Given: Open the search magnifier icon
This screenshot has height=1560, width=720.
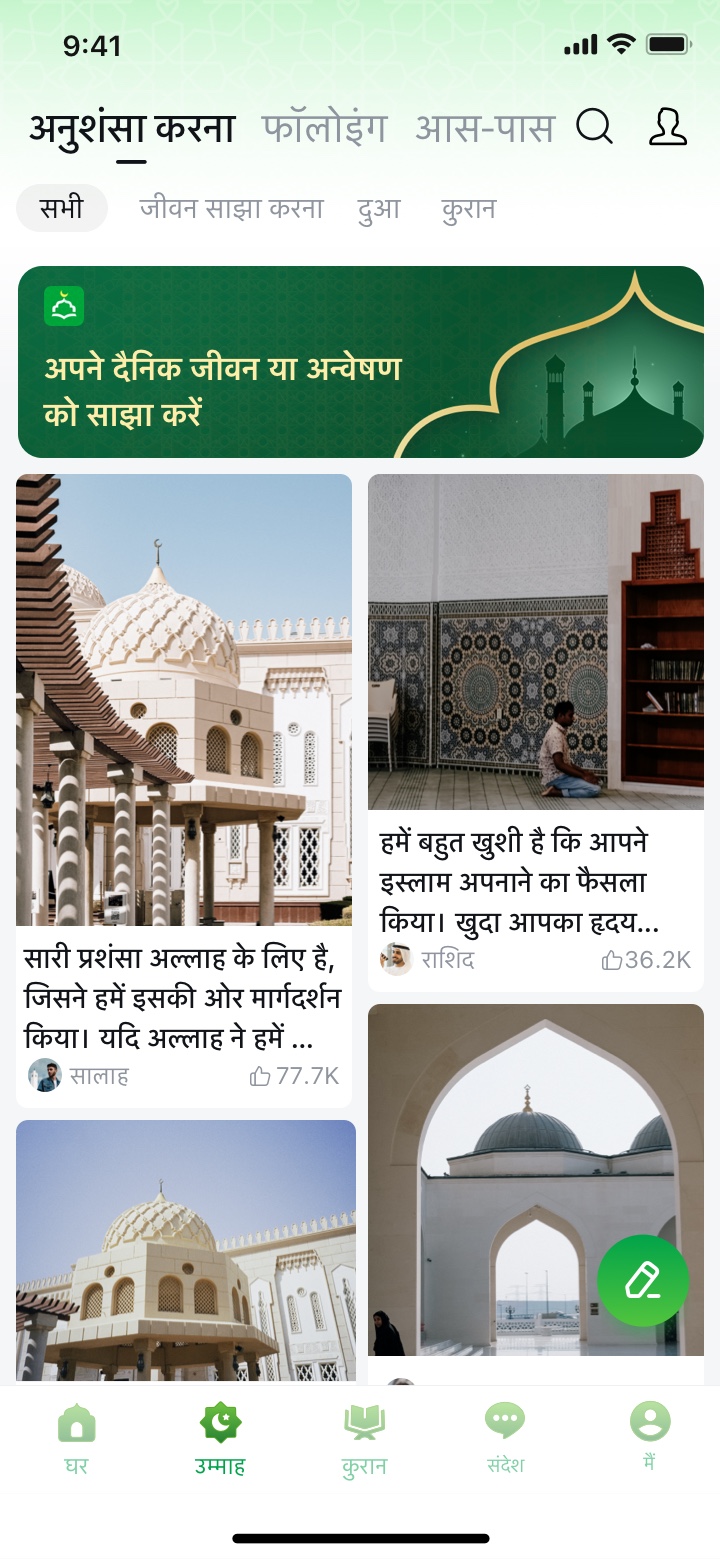Looking at the screenshot, I should (x=594, y=127).
